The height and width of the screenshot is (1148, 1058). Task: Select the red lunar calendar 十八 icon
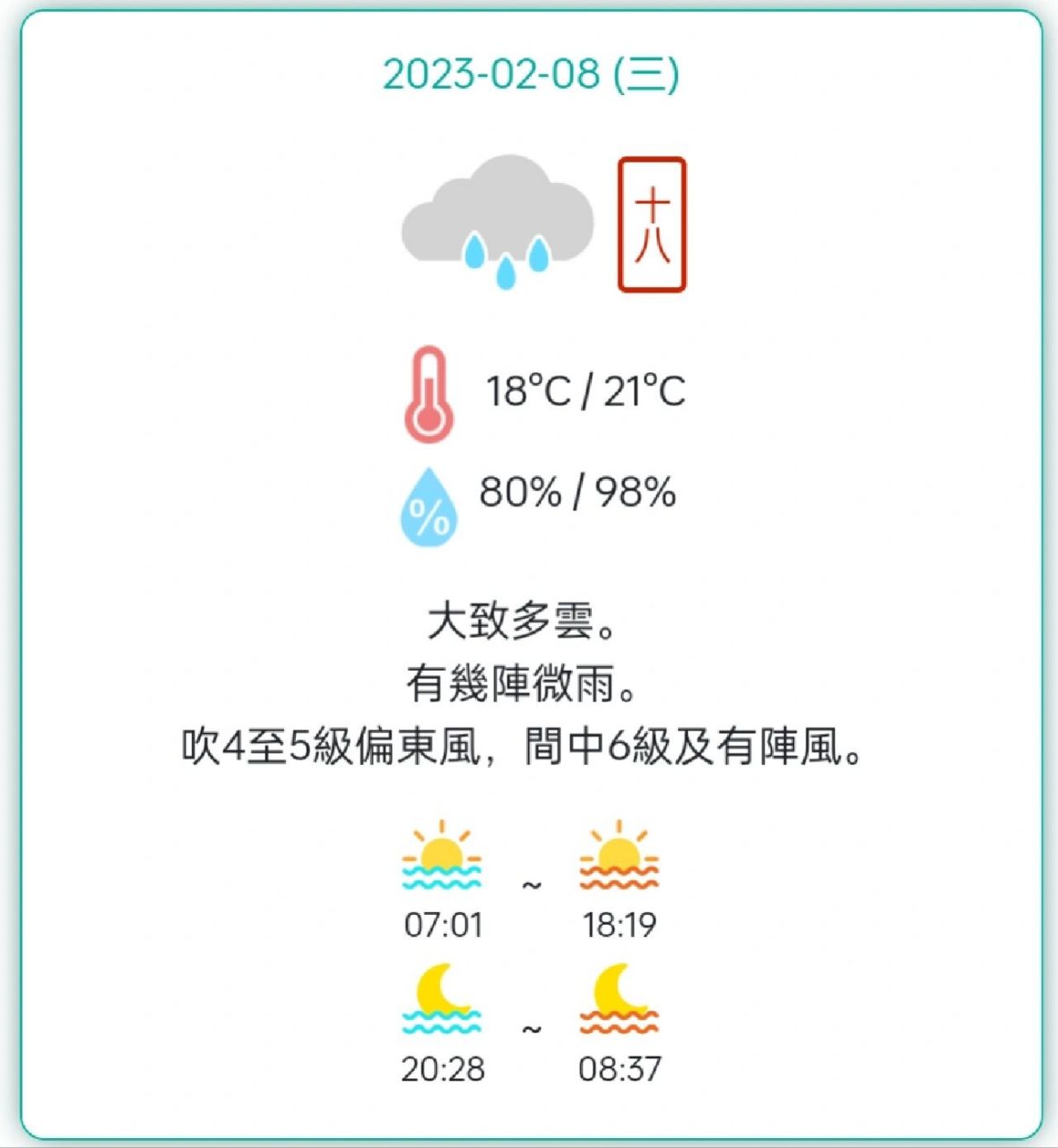click(653, 224)
